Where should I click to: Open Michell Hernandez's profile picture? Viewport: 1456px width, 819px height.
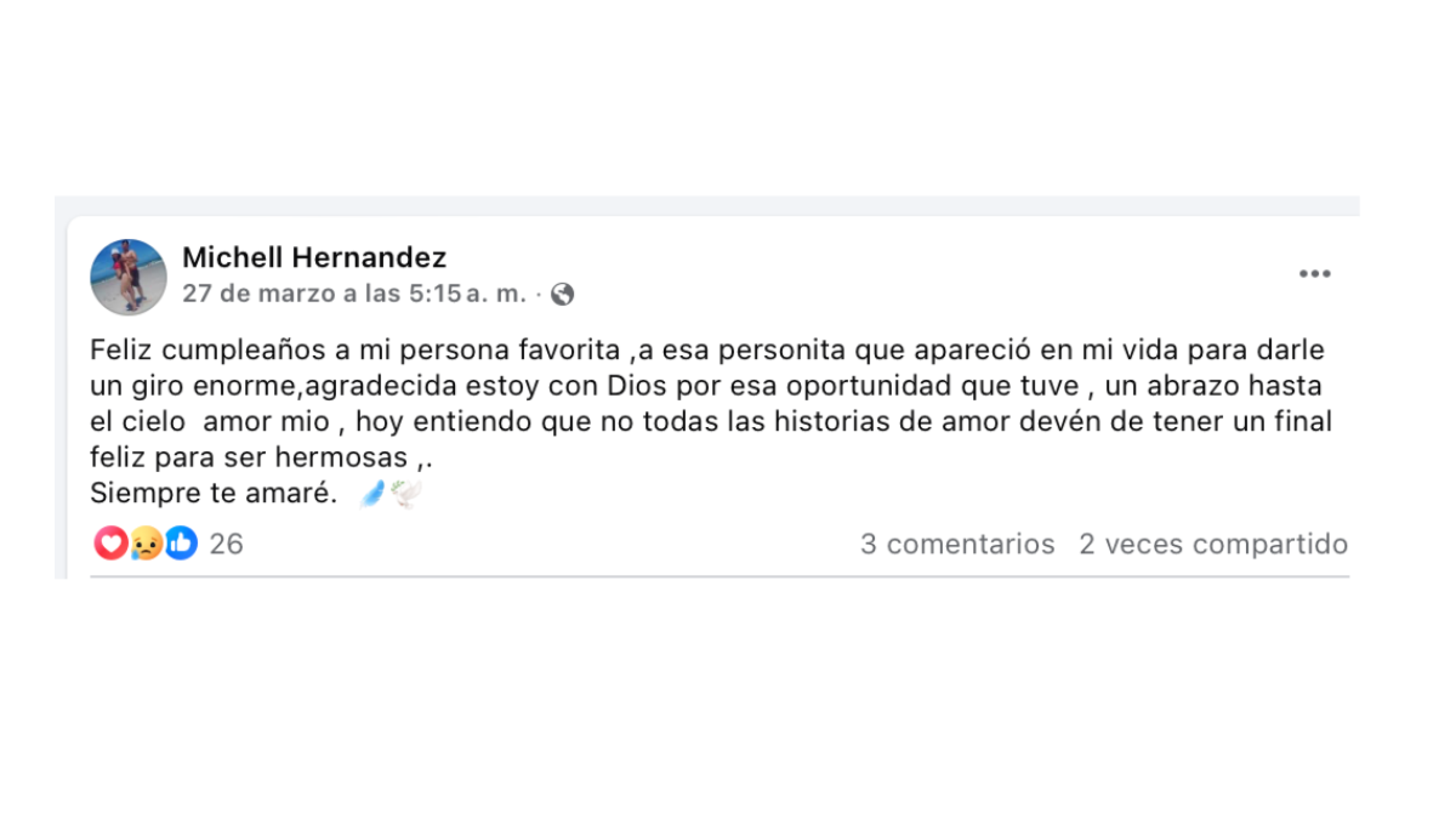[129, 277]
